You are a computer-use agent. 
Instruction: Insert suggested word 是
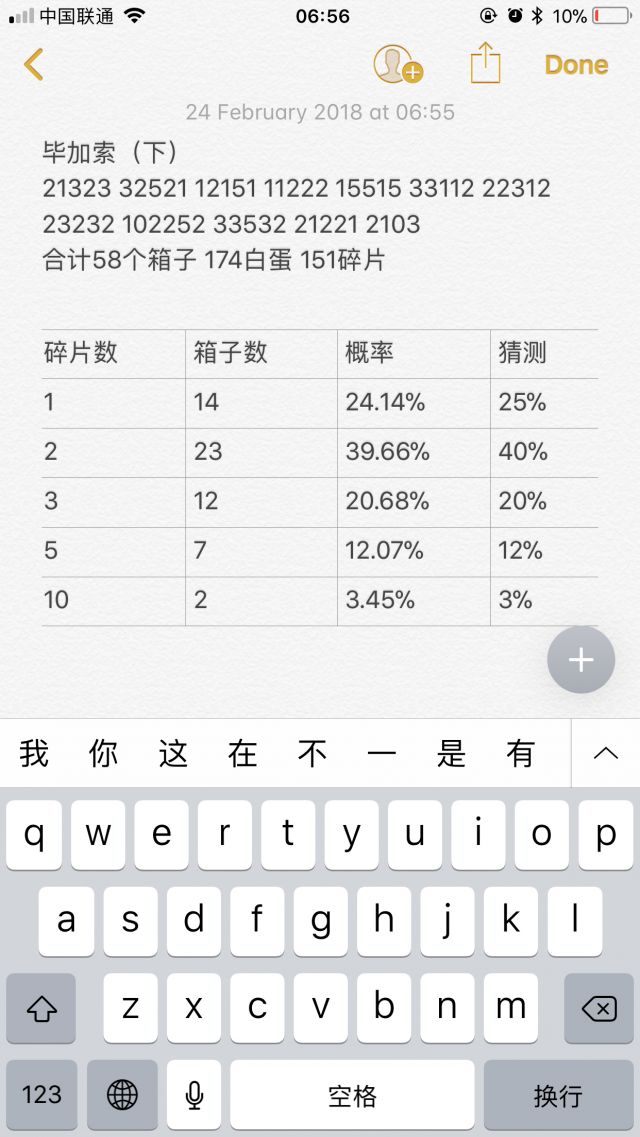click(x=451, y=753)
